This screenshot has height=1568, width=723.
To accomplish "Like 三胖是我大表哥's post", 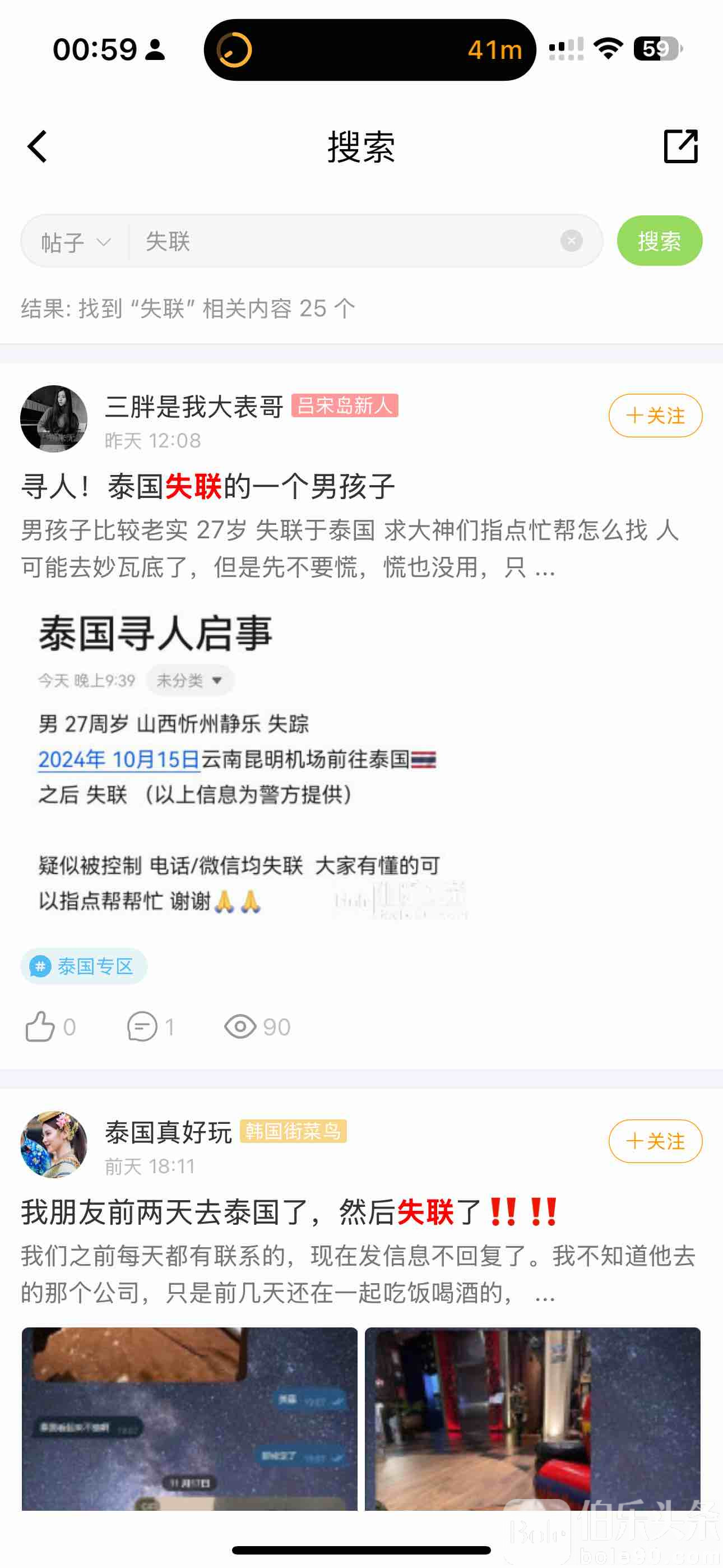I will tap(40, 1027).
